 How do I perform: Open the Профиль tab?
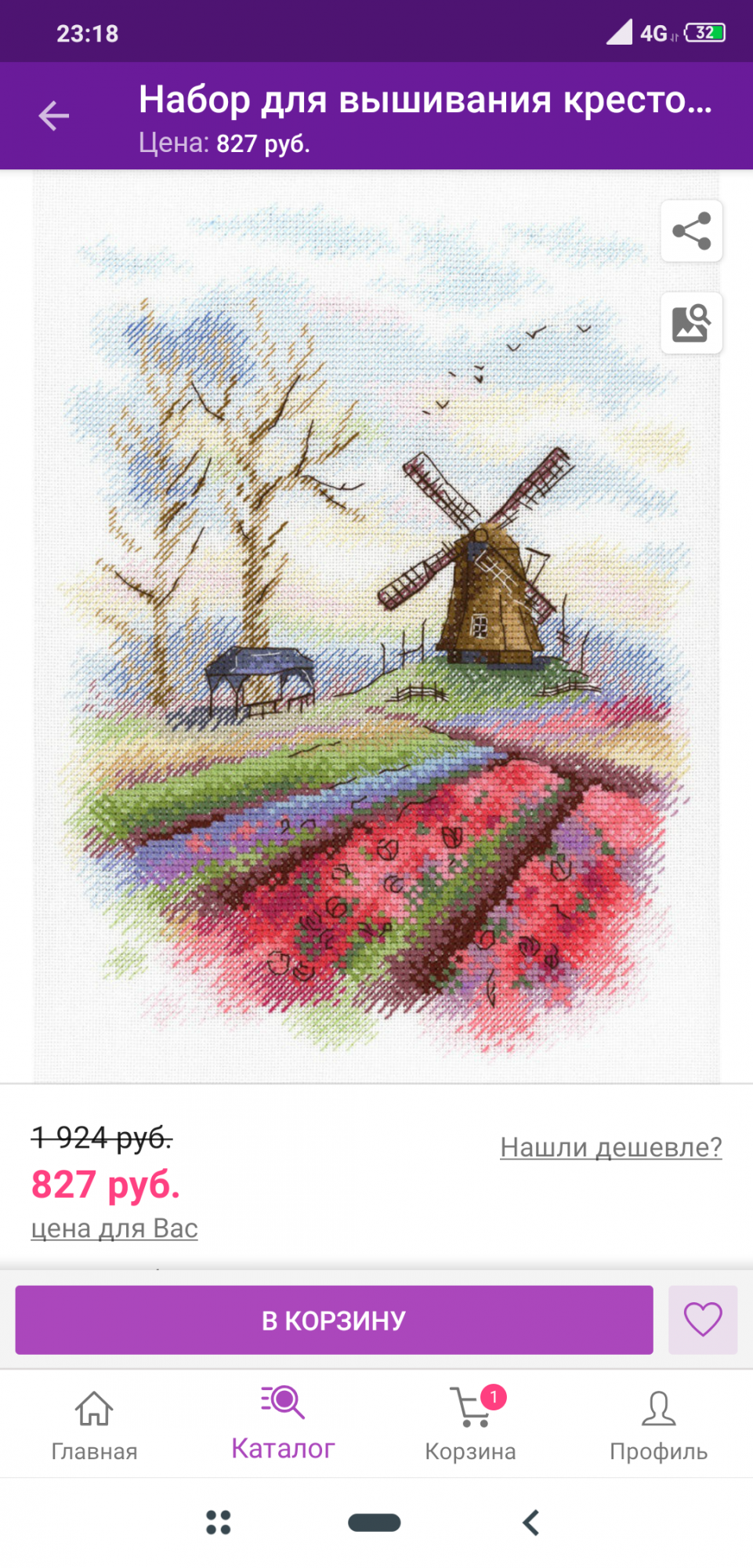[658, 1425]
